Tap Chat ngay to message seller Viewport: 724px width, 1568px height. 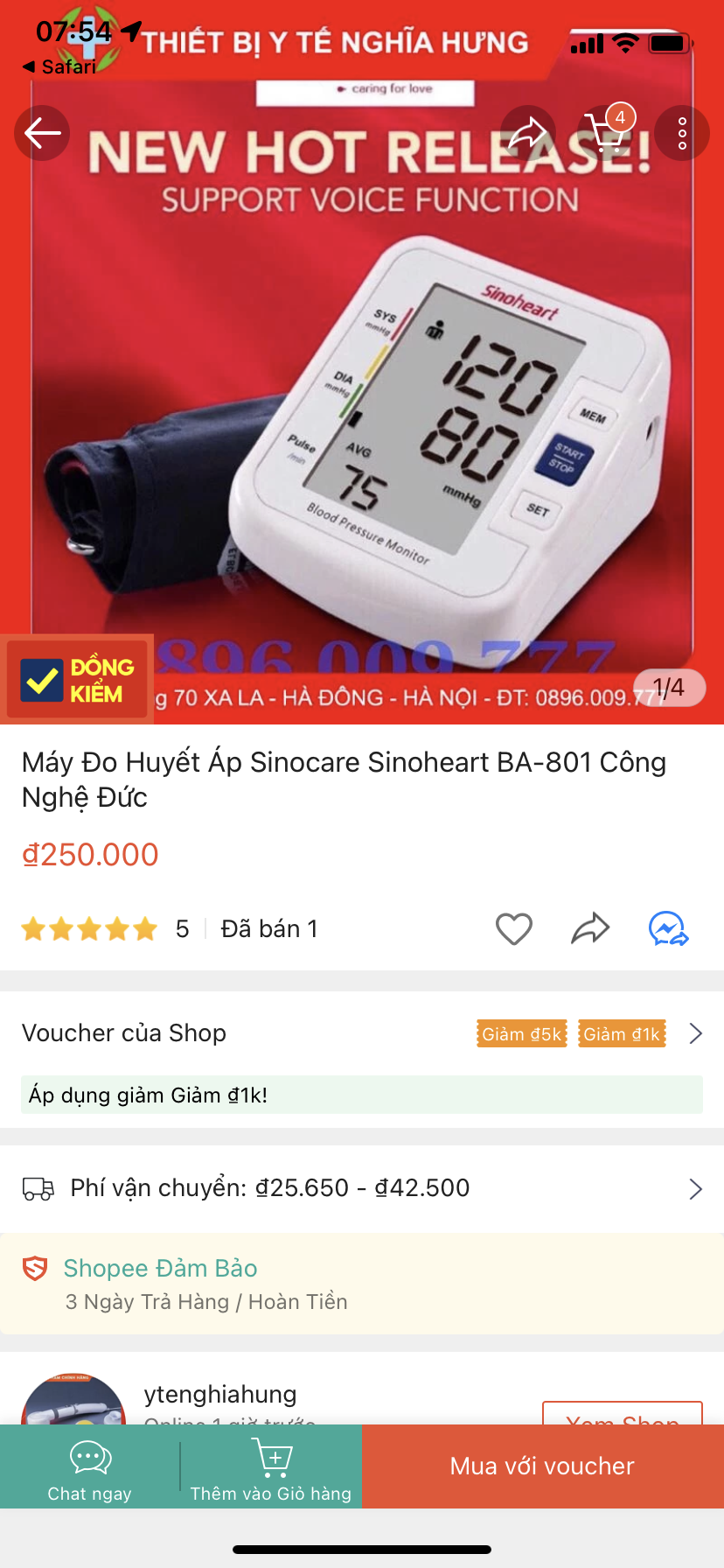click(x=90, y=1467)
